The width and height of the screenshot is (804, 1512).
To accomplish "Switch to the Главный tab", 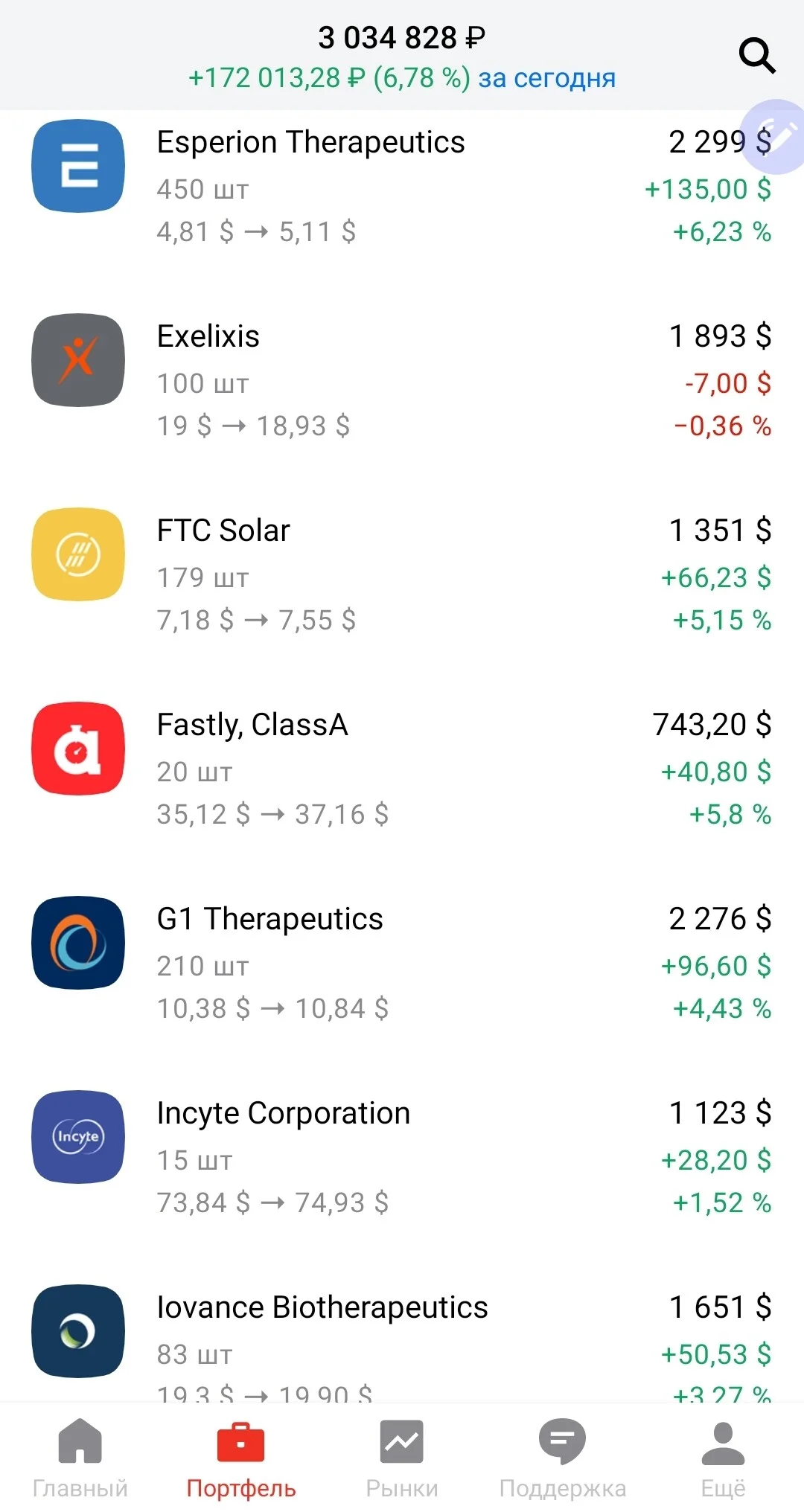I will (80, 1458).
